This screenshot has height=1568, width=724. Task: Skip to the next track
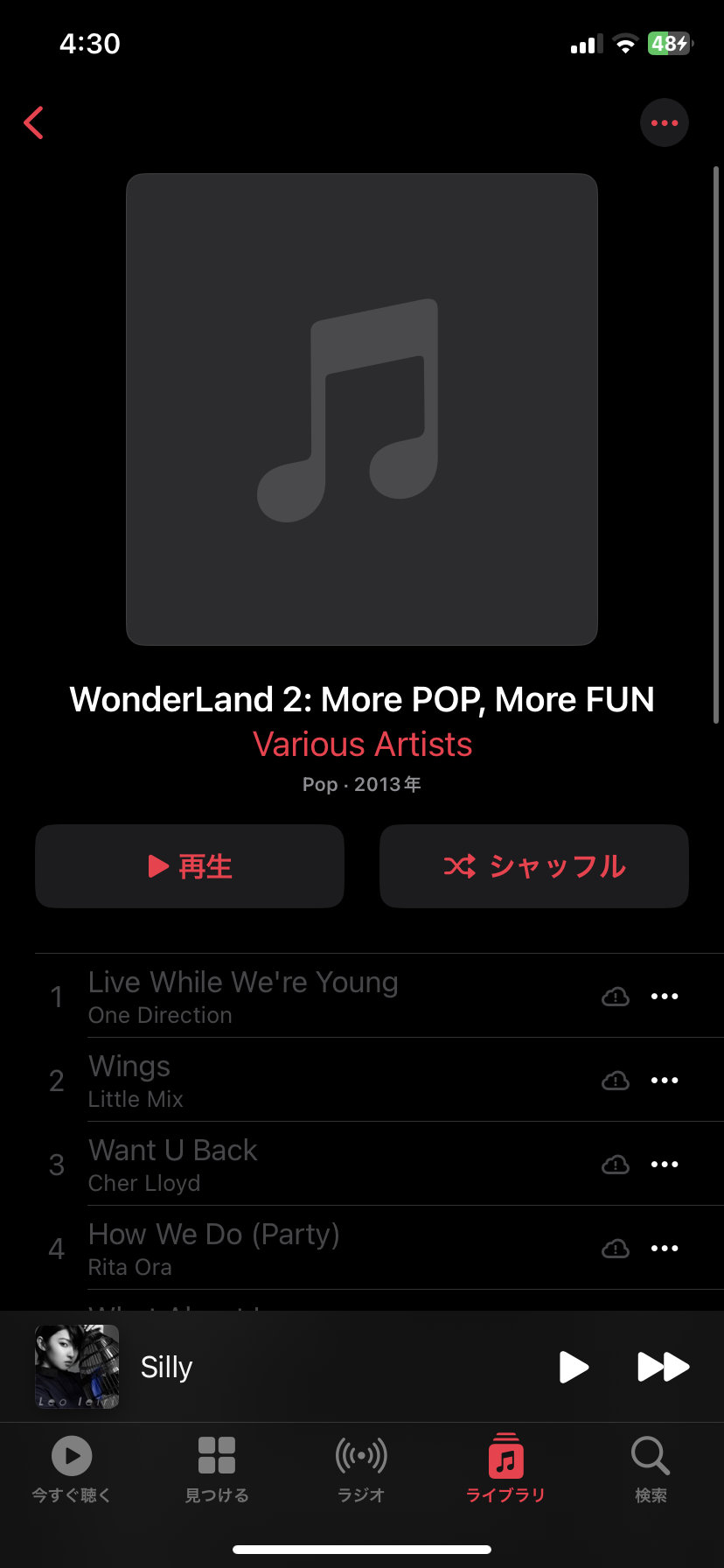point(663,1367)
